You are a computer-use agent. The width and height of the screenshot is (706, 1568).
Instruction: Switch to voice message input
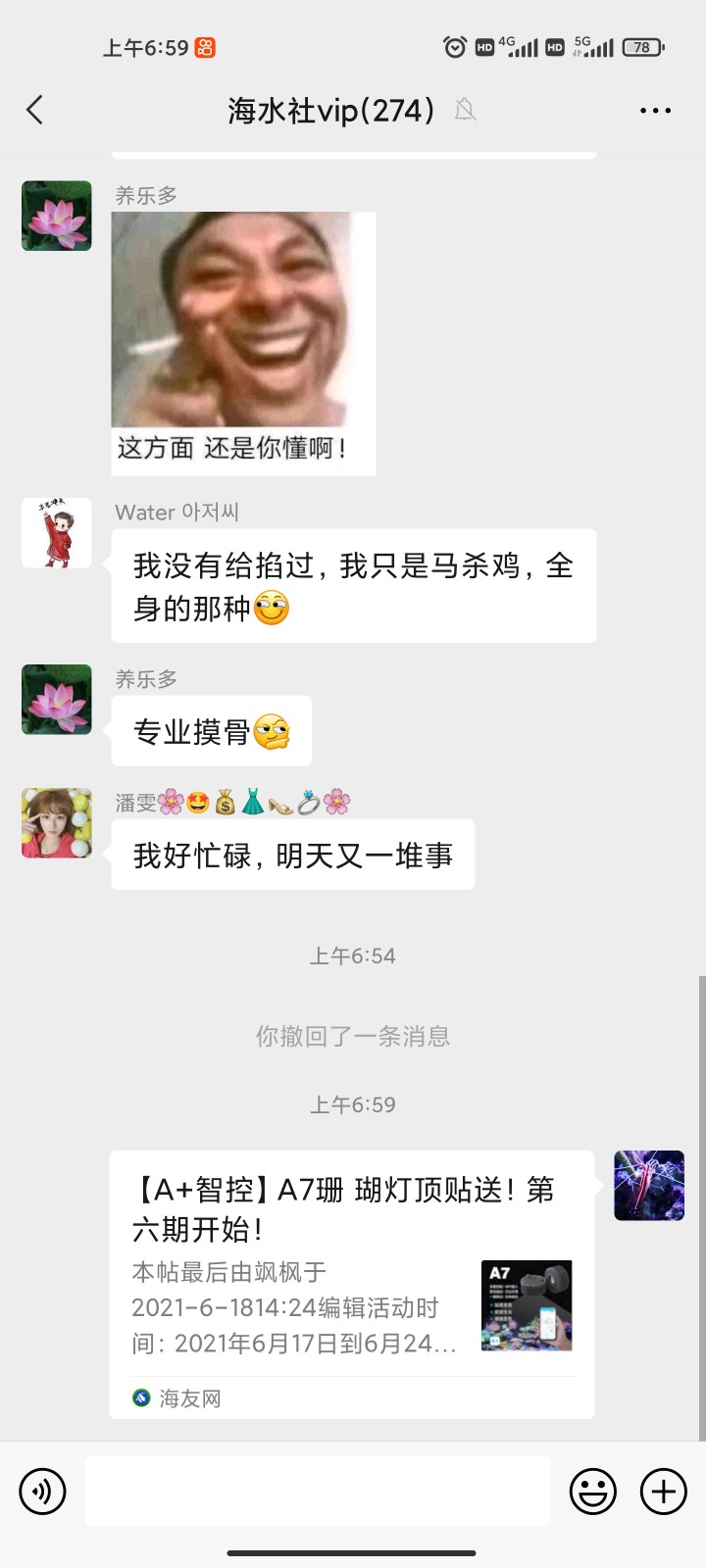click(42, 1492)
